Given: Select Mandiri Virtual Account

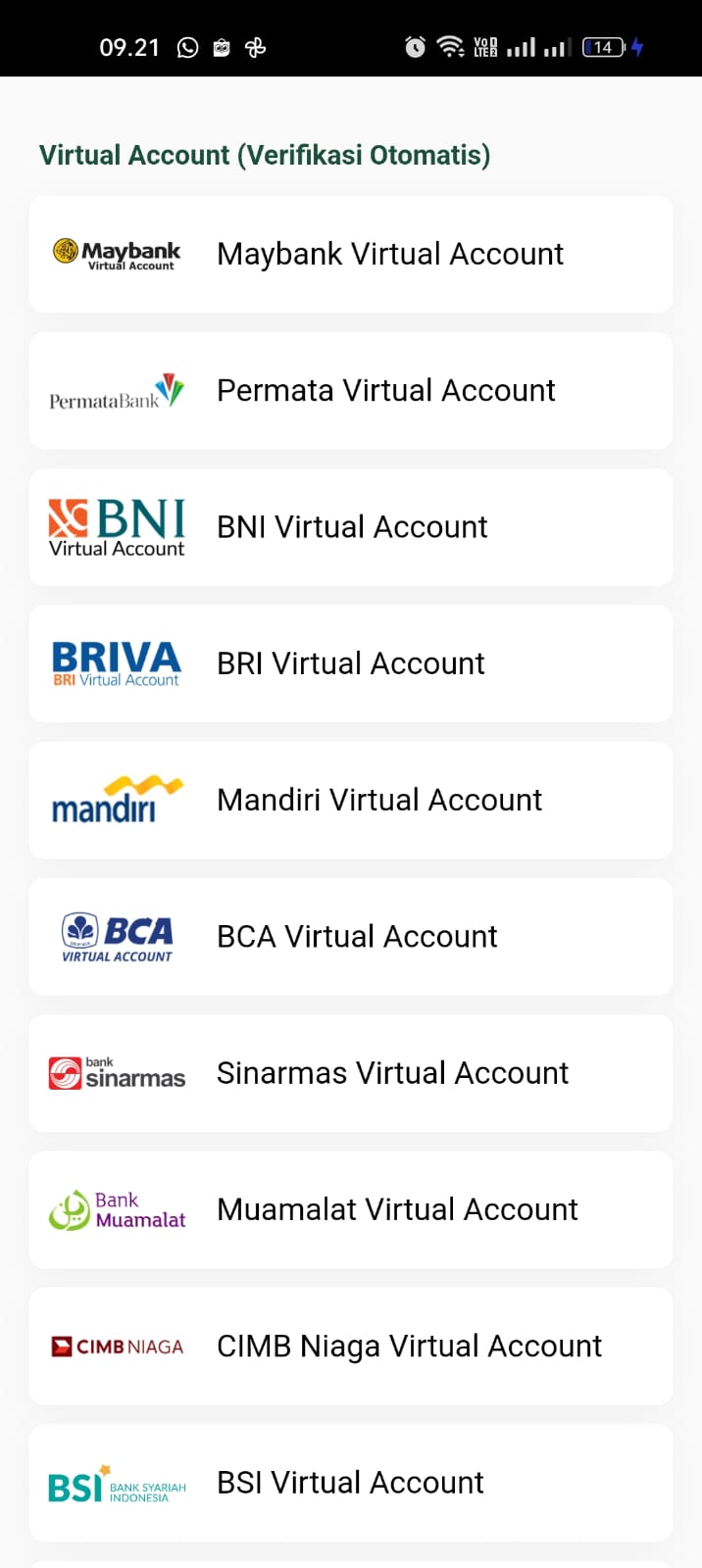Looking at the screenshot, I should [350, 800].
